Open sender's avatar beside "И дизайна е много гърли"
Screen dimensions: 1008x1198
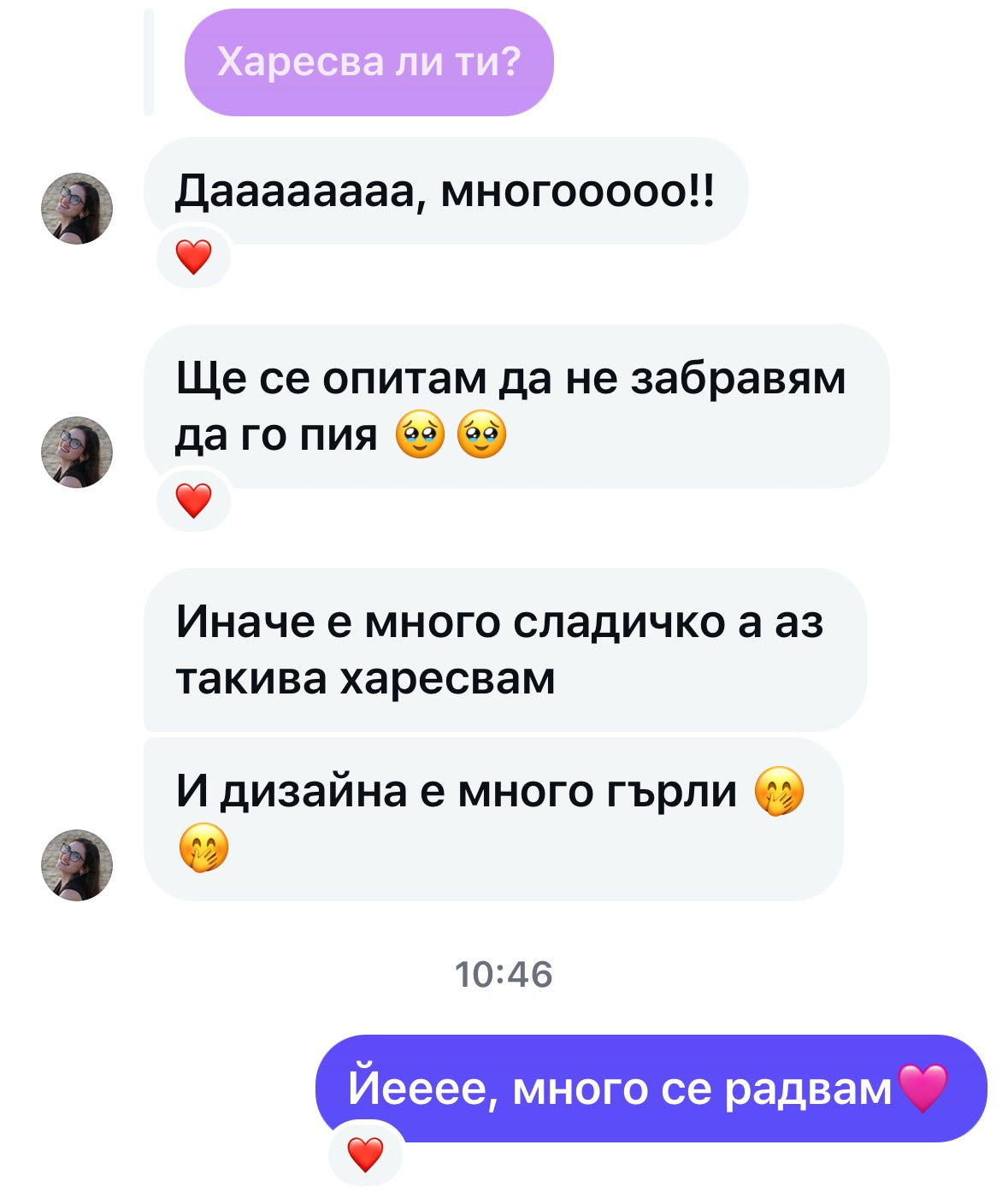[77, 865]
